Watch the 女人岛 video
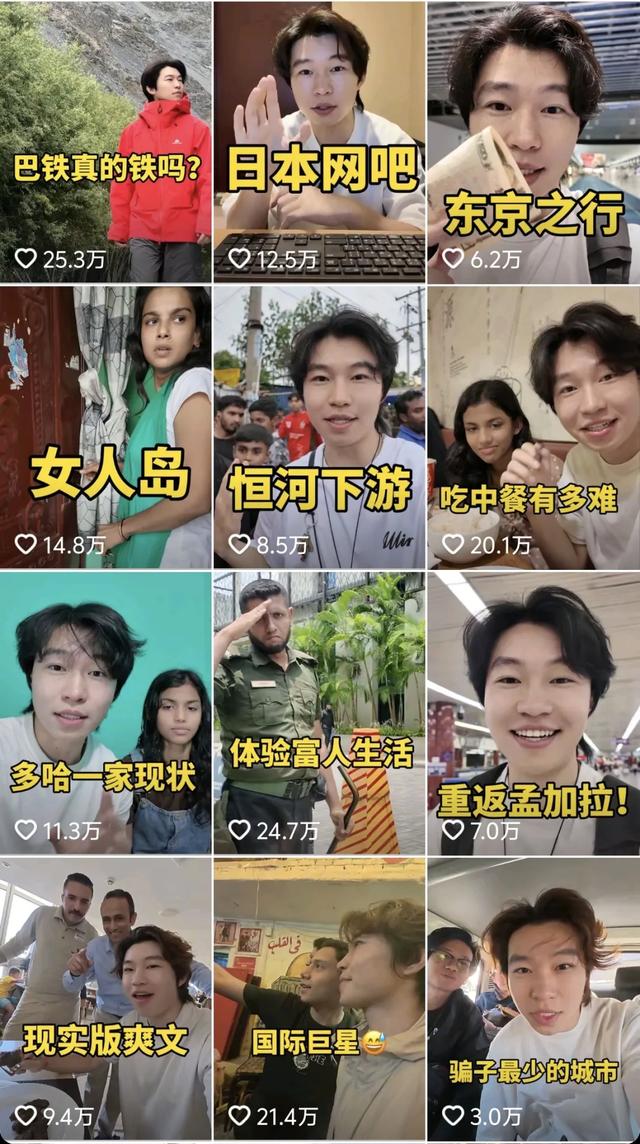 click(x=105, y=427)
